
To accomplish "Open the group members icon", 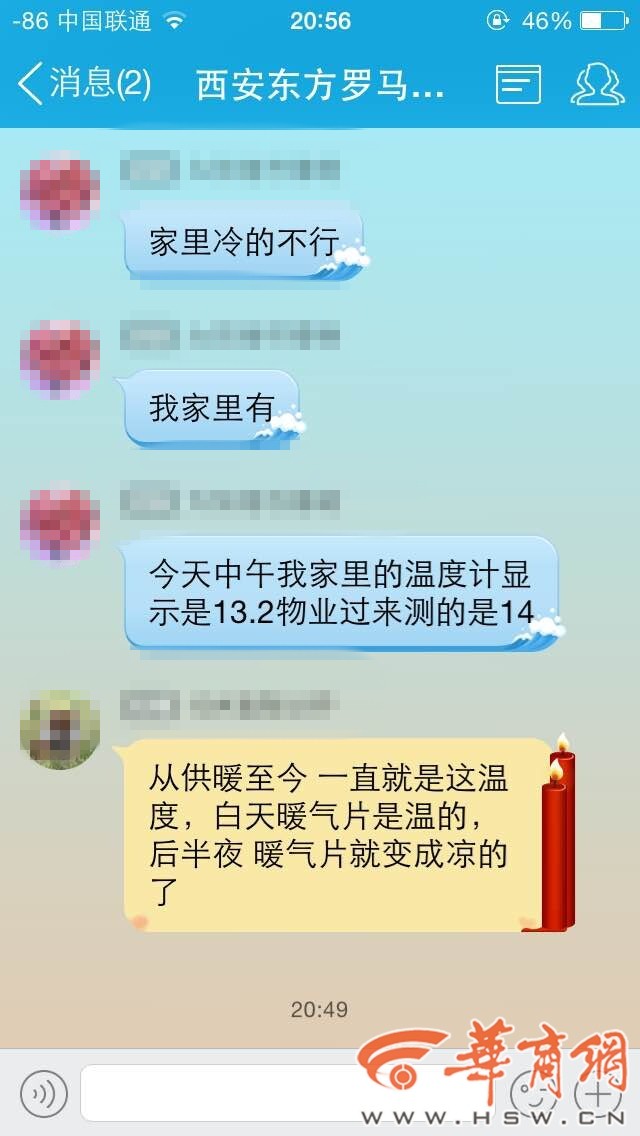I will tap(596, 84).
